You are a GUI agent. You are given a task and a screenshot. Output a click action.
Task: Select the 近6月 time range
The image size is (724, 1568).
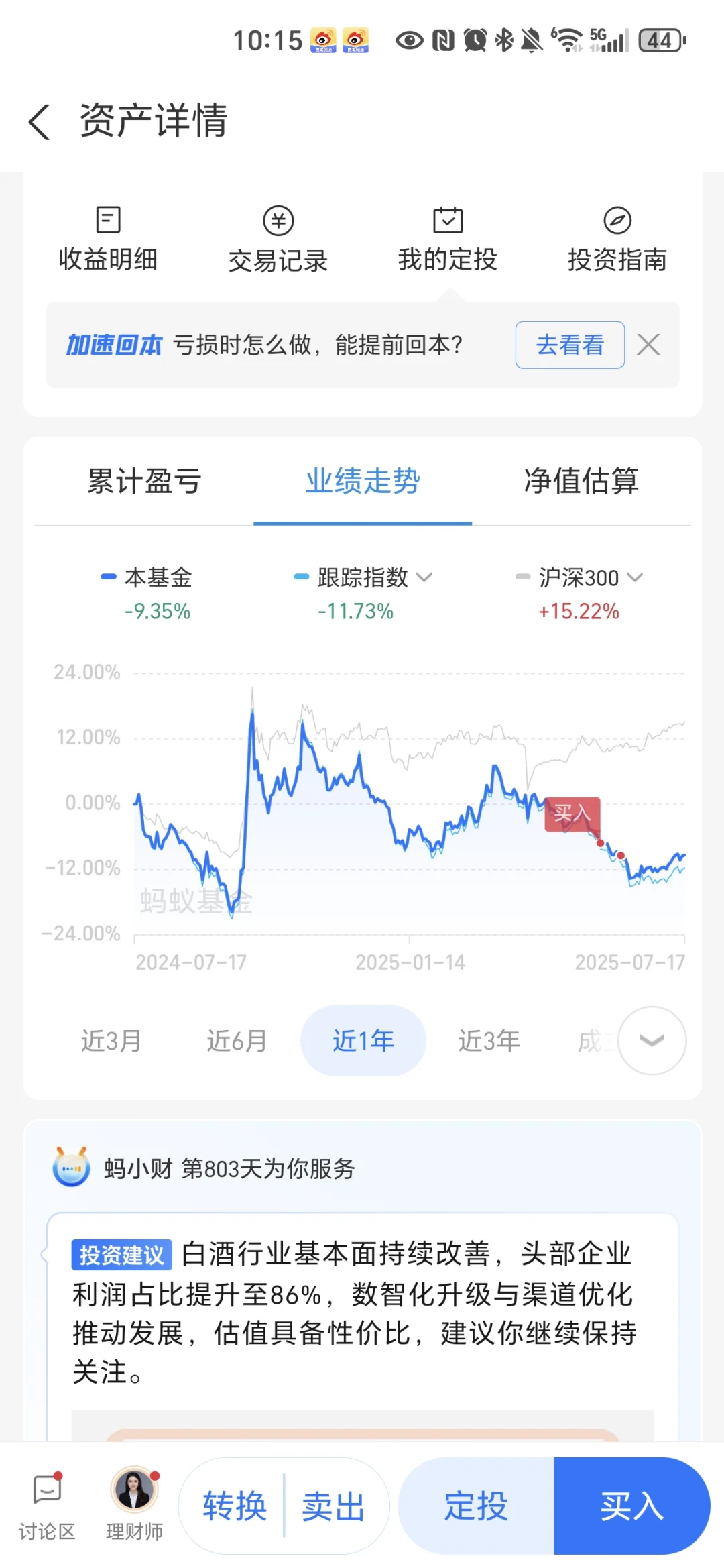pos(237,1041)
